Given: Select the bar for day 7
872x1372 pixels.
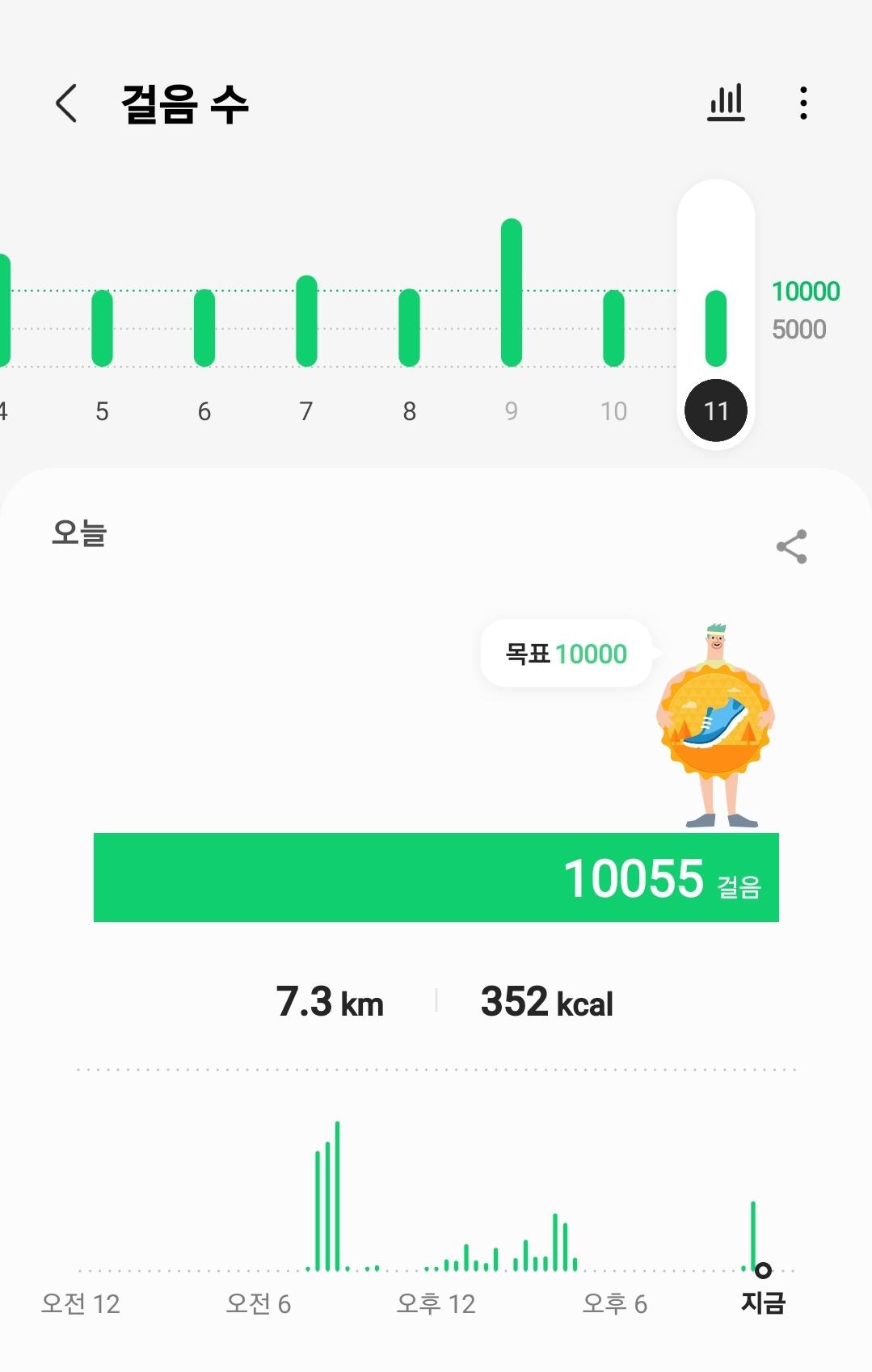Looking at the screenshot, I should pos(306,322).
